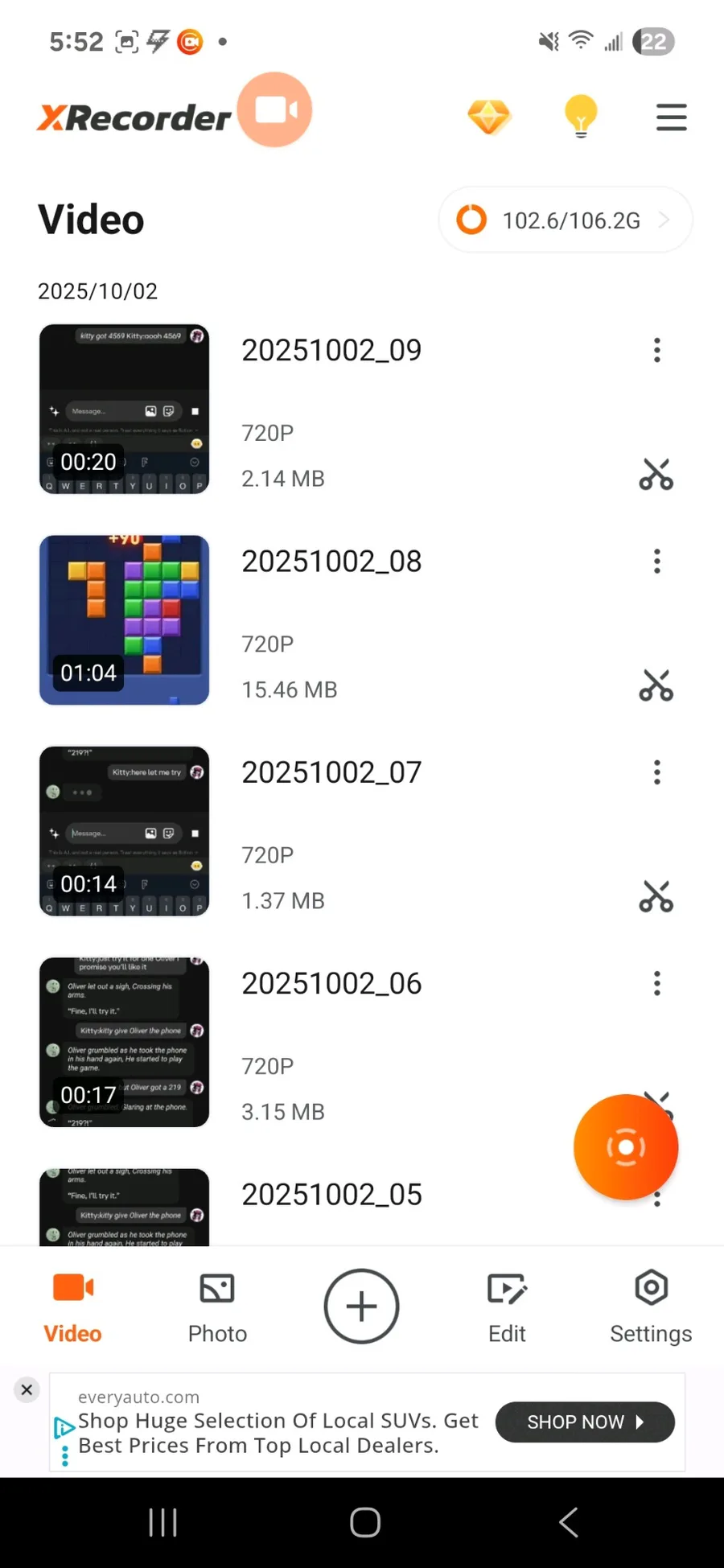Open more options for 20251002_07

point(657,772)
